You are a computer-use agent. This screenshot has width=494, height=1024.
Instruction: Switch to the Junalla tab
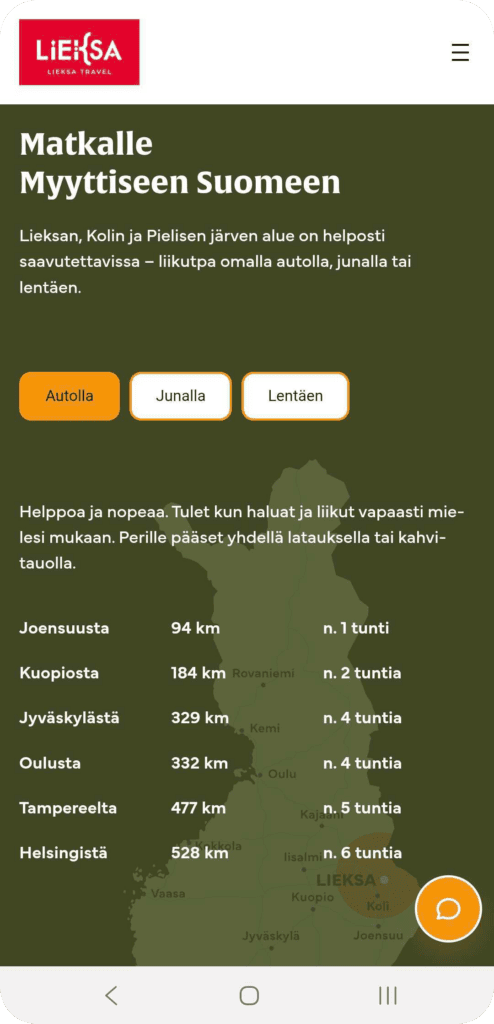[180, 396]
